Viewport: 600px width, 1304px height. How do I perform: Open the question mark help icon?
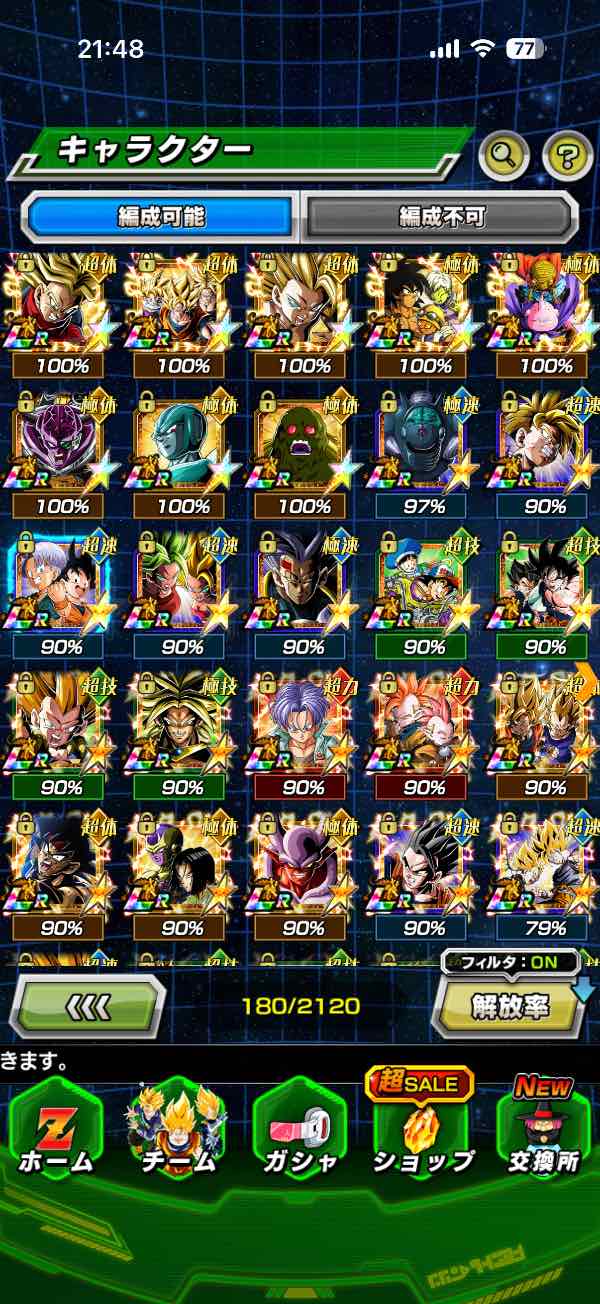pos(567,155)
